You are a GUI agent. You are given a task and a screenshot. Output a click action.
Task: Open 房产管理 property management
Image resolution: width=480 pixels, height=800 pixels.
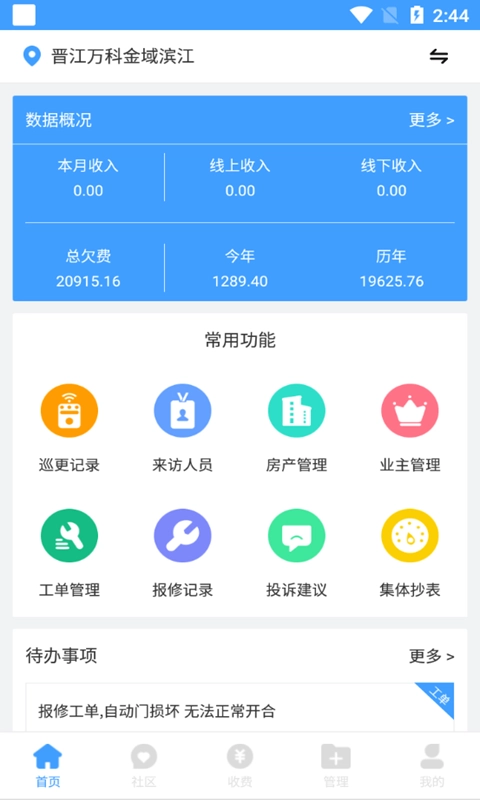(296, 428)
